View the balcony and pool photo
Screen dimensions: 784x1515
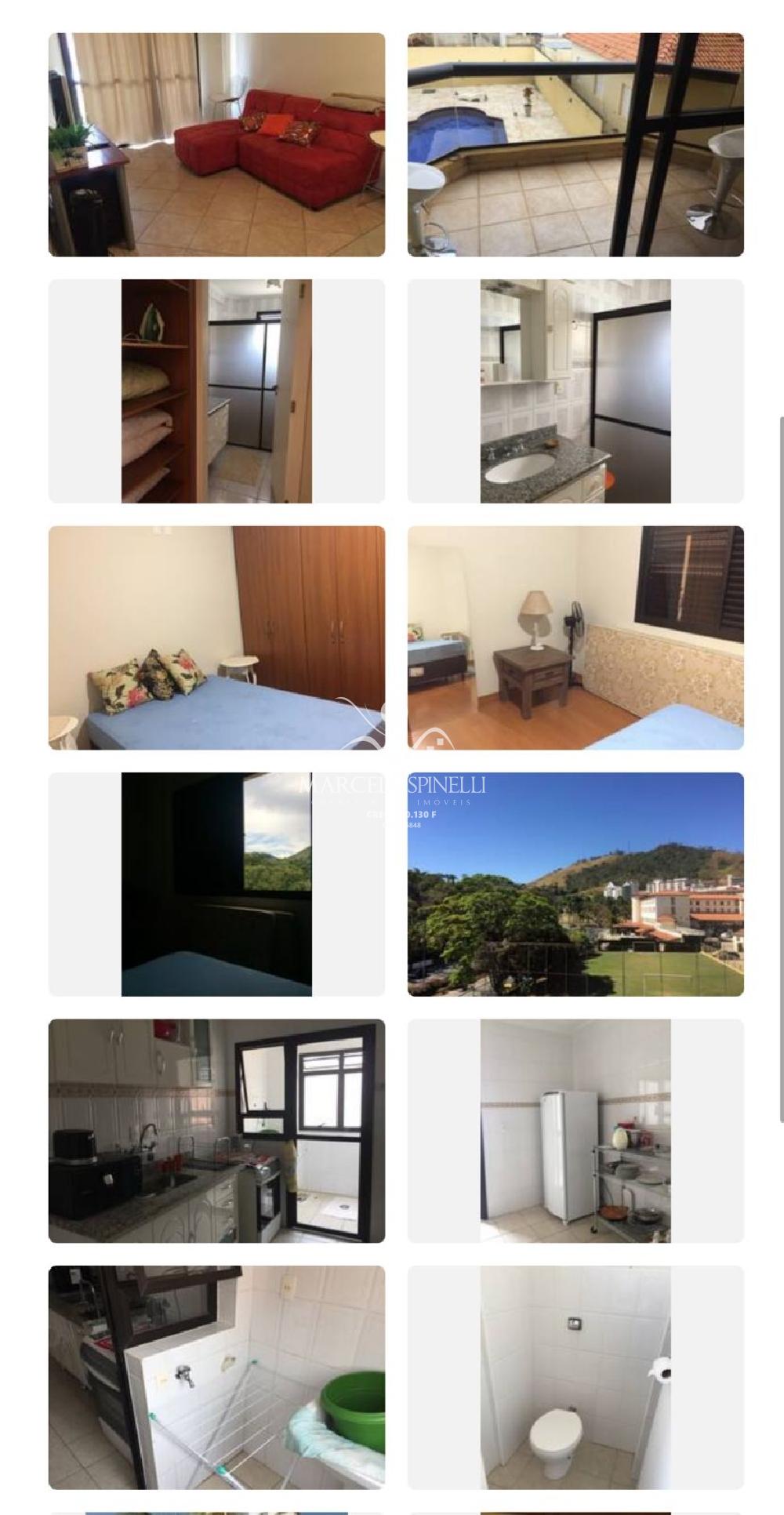pos(575,145)
